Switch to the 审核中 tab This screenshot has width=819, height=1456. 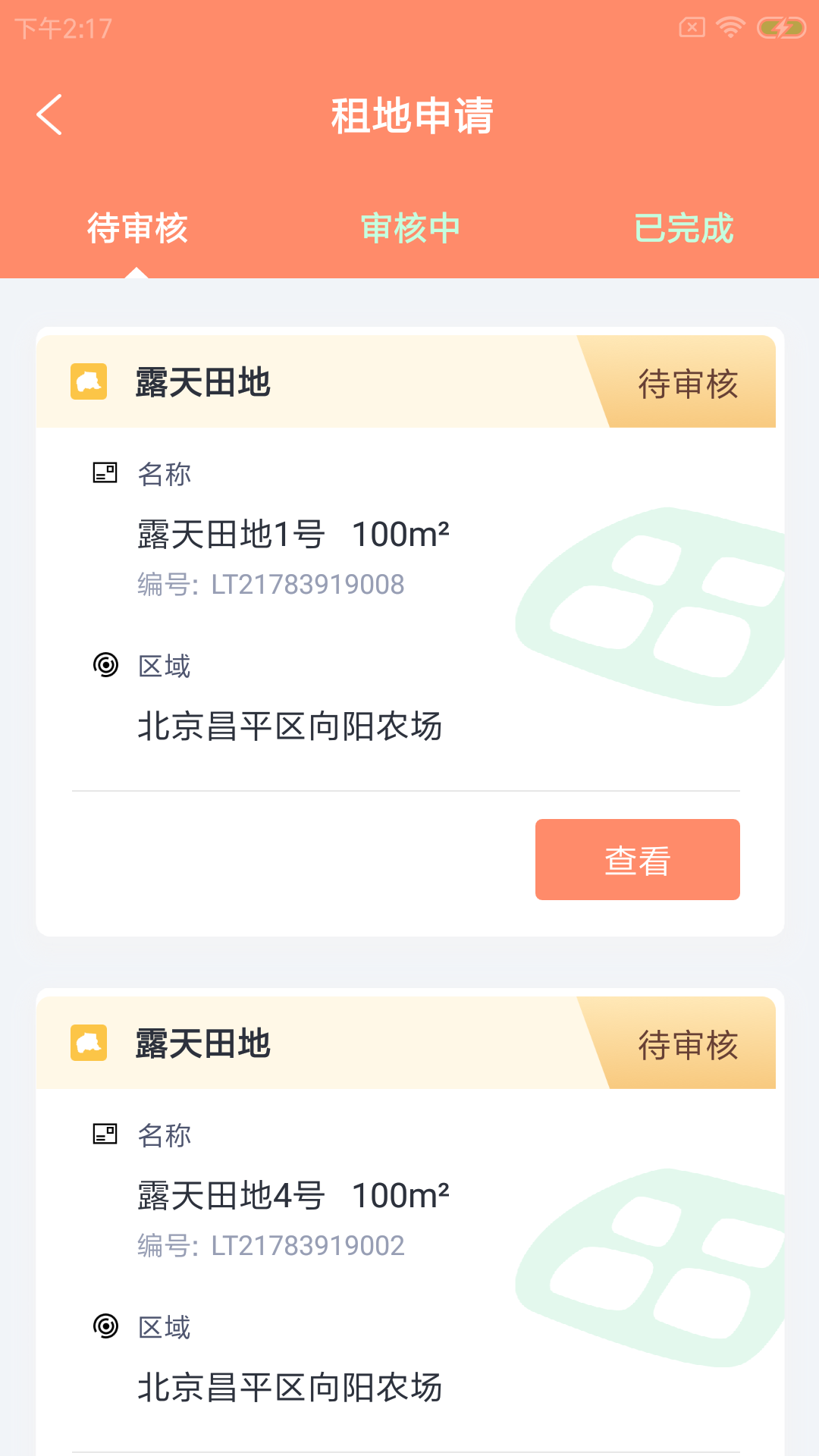[409, 228]
